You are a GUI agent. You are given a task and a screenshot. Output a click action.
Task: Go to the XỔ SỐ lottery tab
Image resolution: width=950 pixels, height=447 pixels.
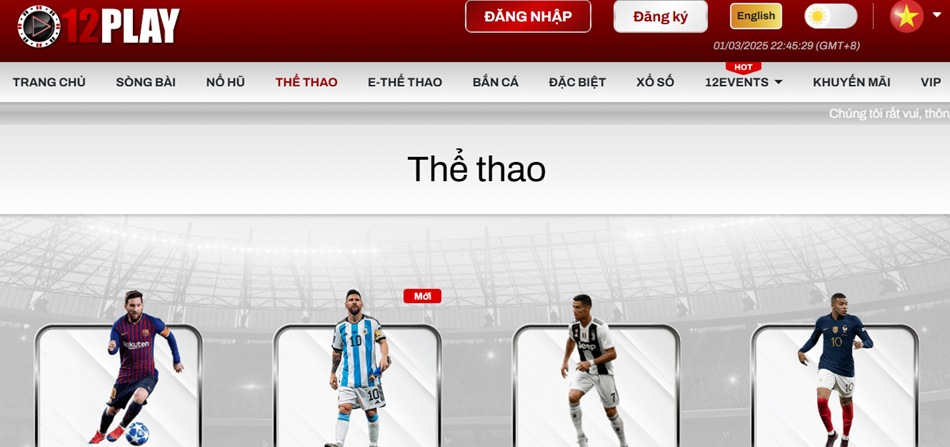655,82
